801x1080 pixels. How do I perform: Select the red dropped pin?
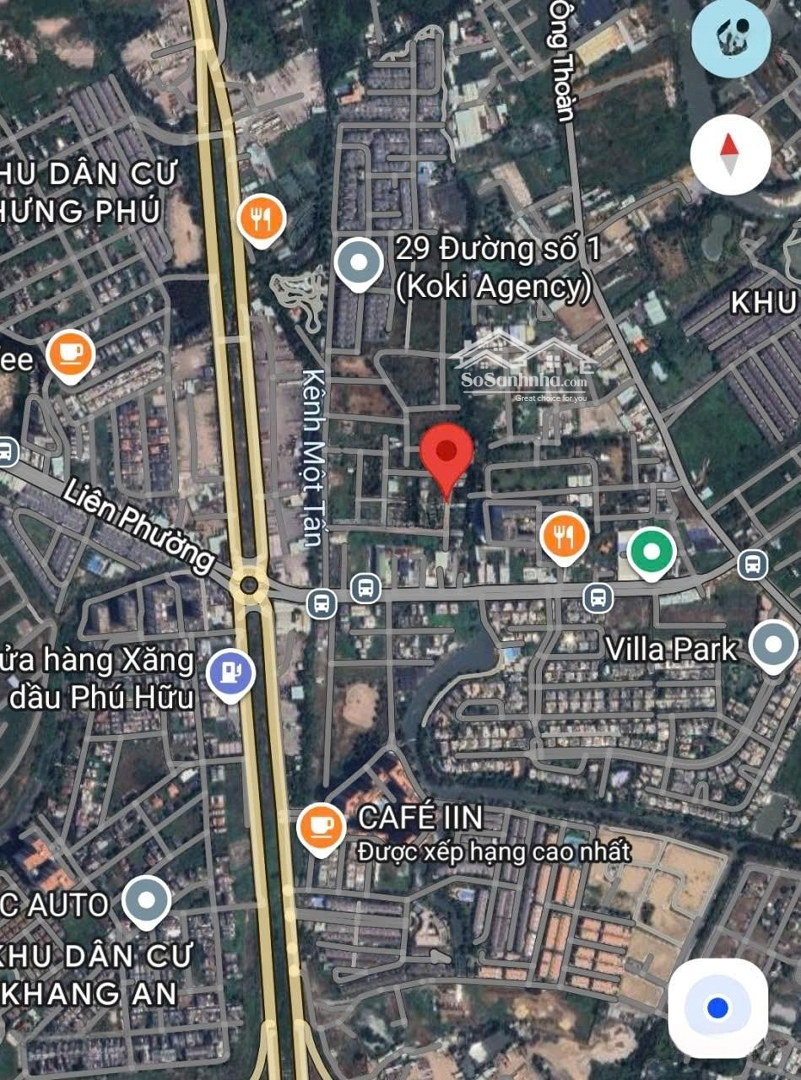pos(446,455)
